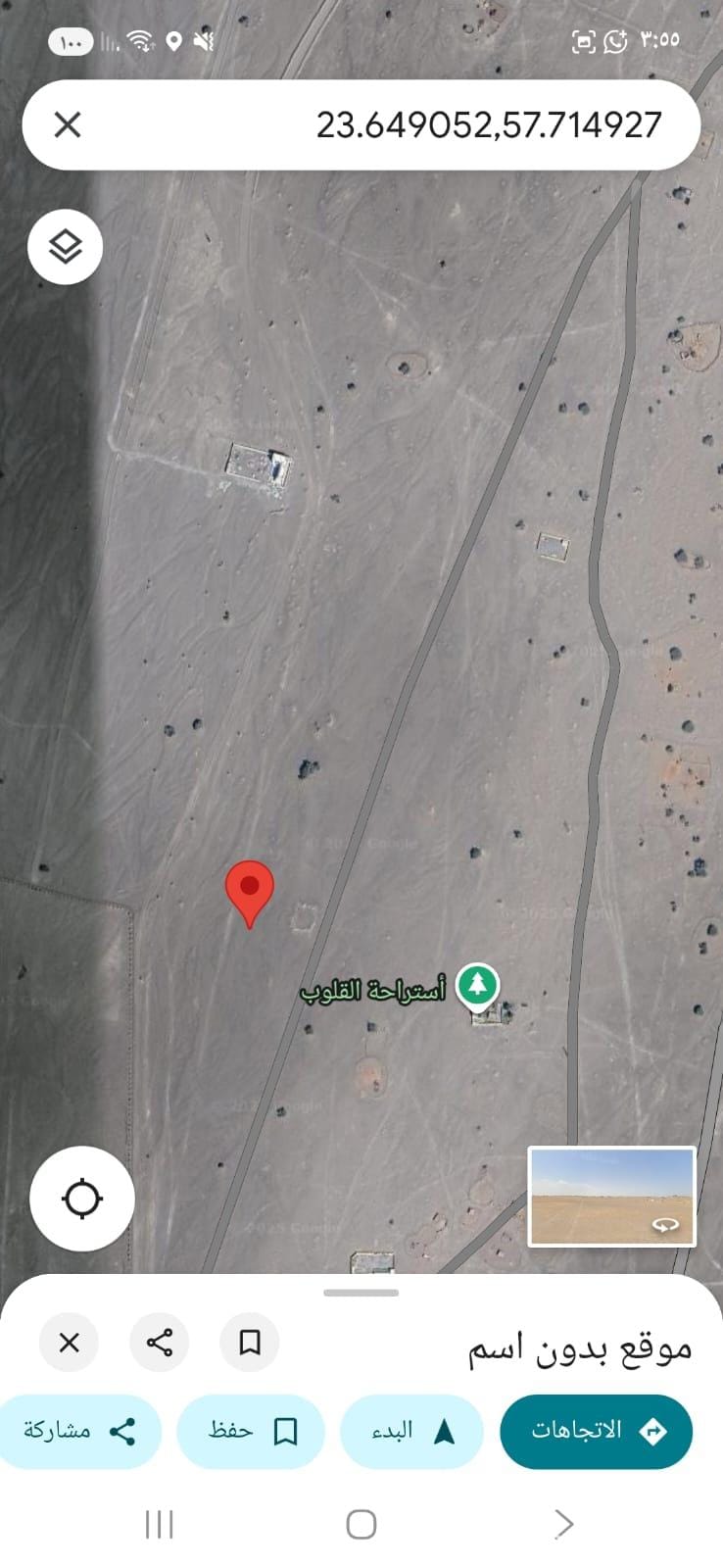
Task: Tap round bookmark icon in panel header
Action: pyautogui.click(x=250, y=1343)
